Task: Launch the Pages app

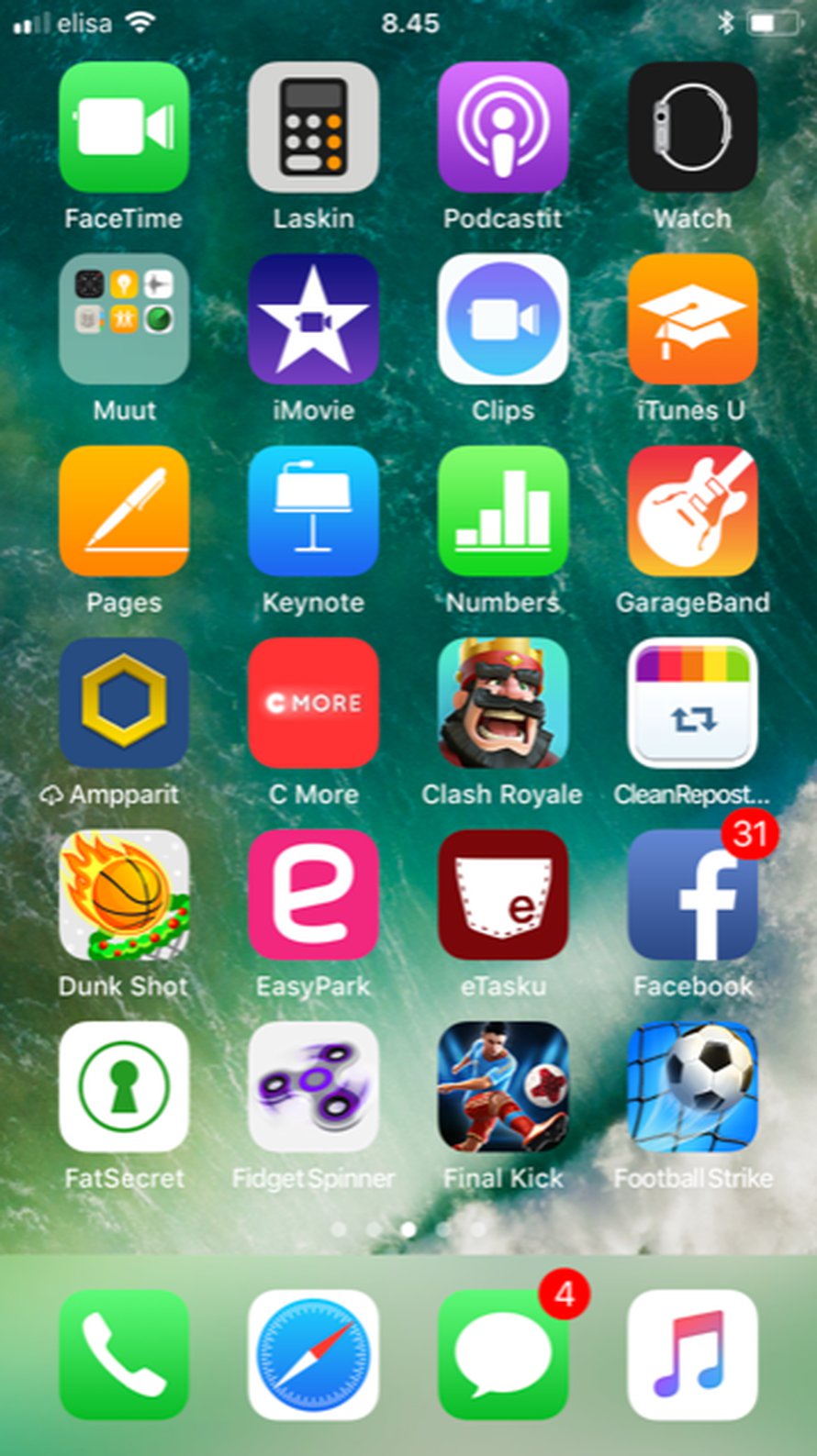Action: (x=124, y=511)
